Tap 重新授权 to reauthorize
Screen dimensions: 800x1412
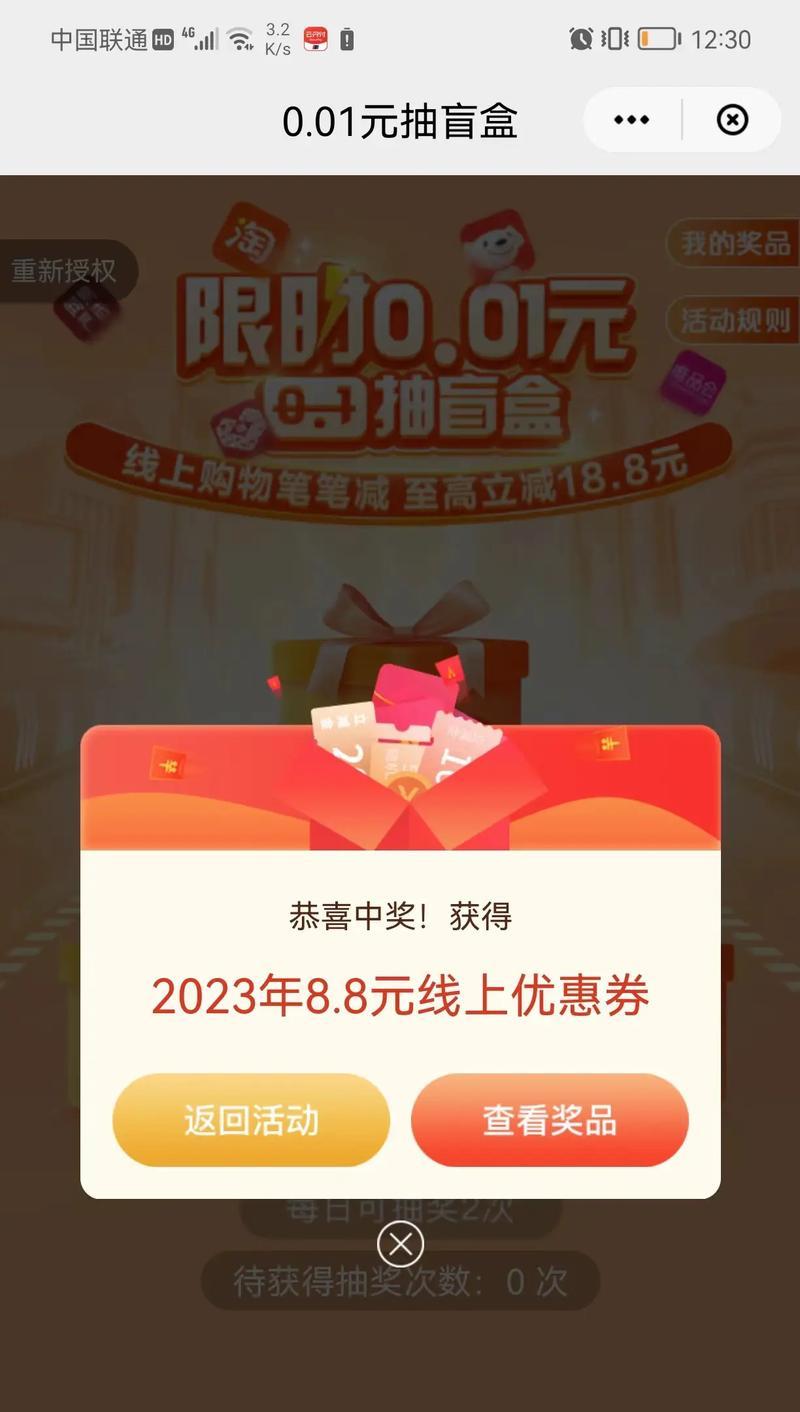click(x=64, y=271)
